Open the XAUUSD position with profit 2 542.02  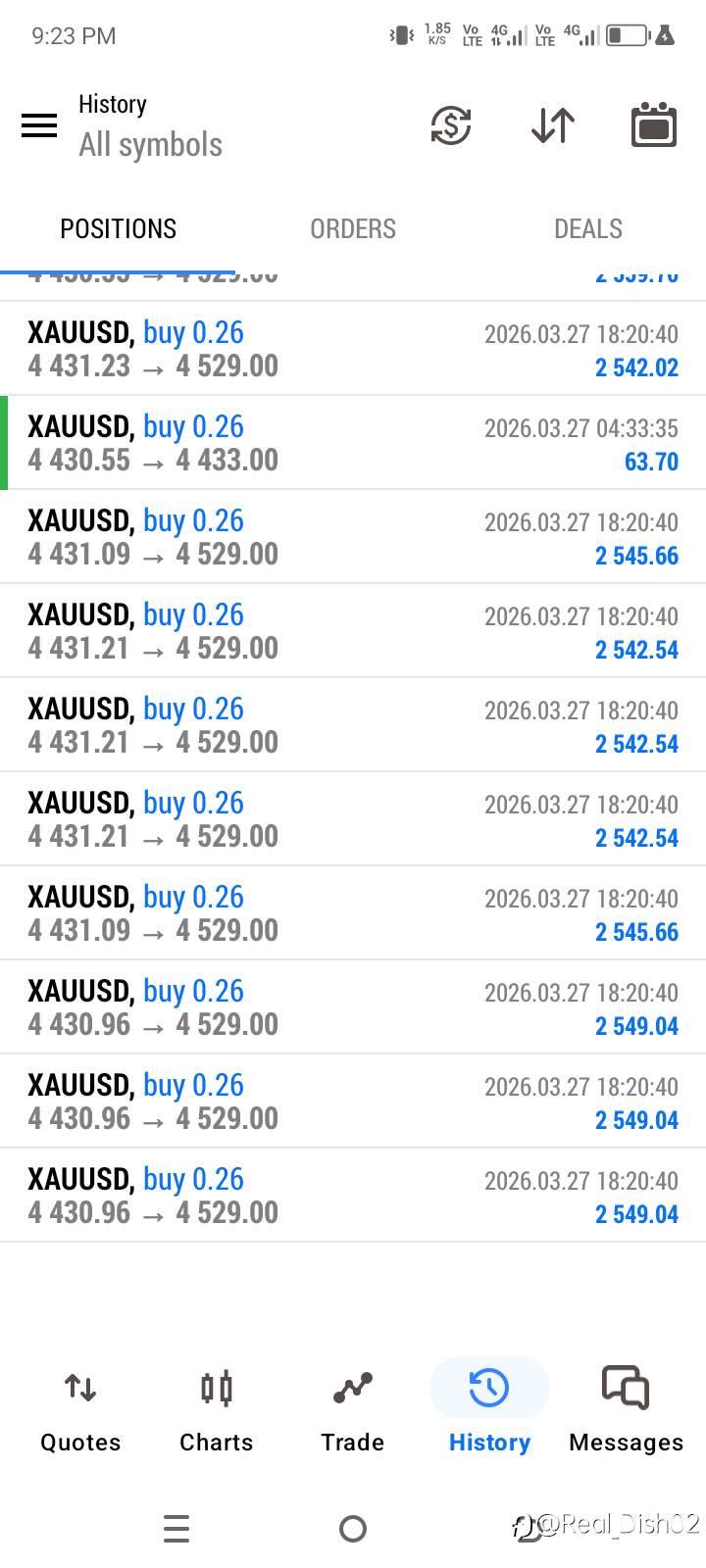[353, 349]
